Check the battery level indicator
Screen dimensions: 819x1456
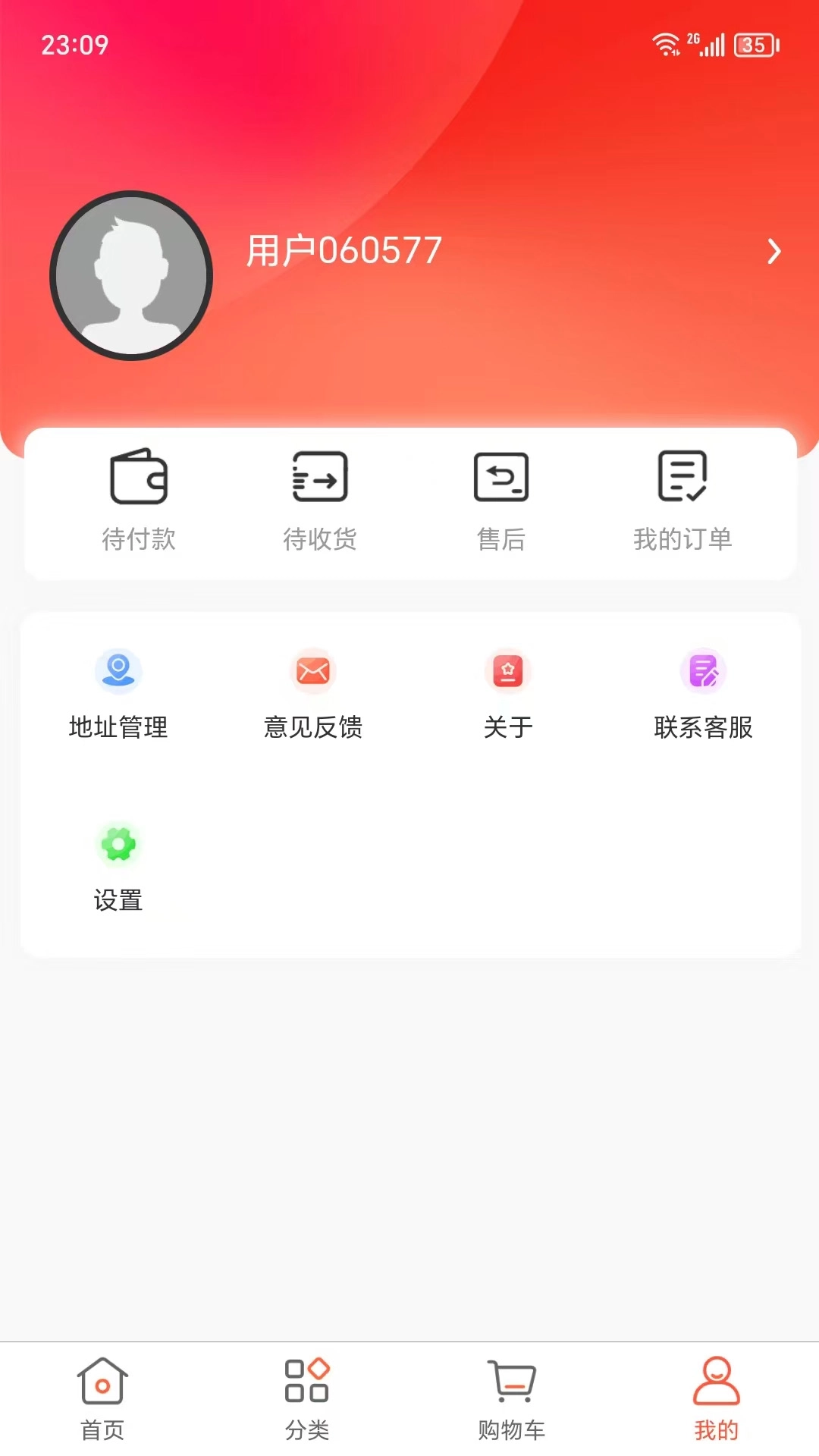(754, 45)
